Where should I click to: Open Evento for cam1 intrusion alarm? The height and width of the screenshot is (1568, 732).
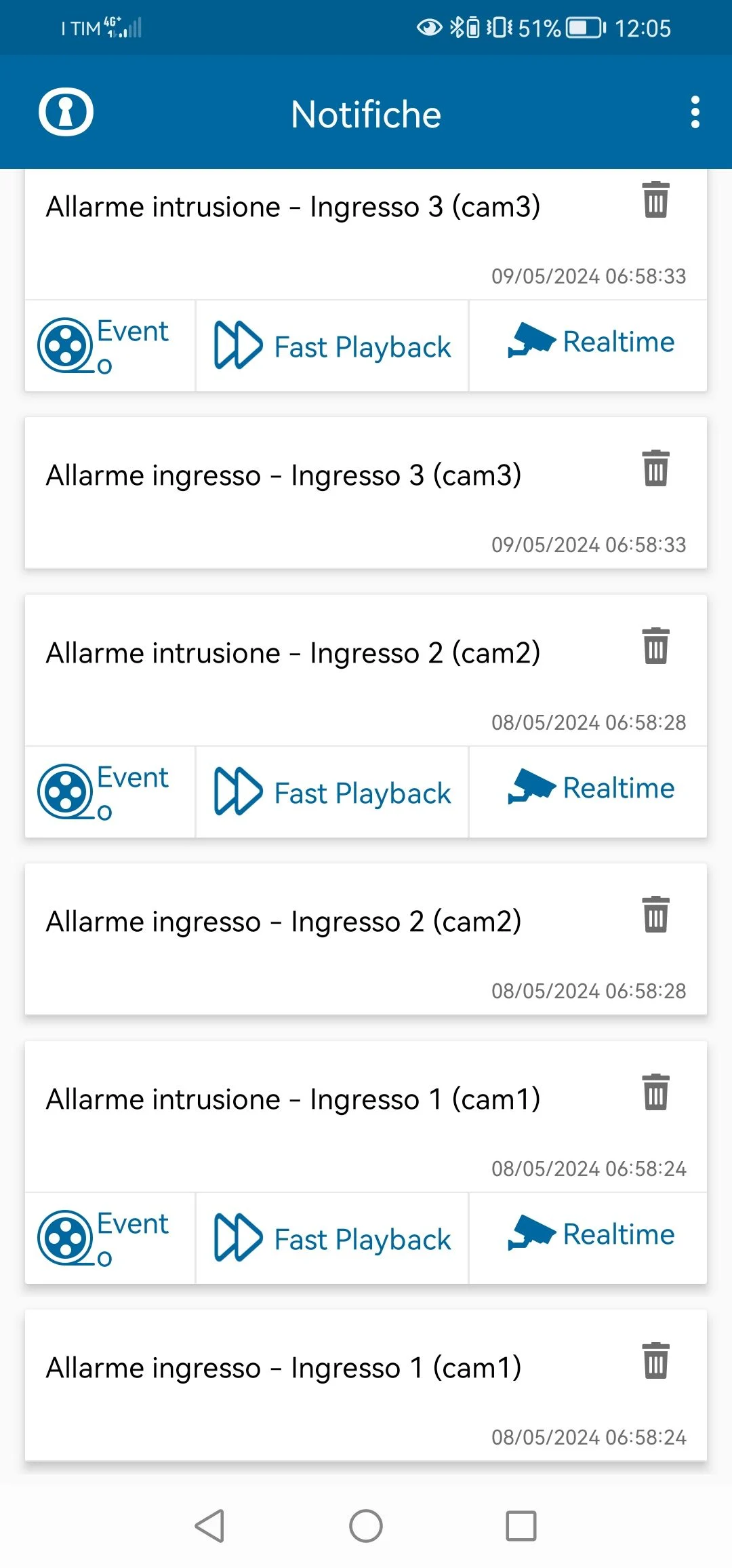110,1238
